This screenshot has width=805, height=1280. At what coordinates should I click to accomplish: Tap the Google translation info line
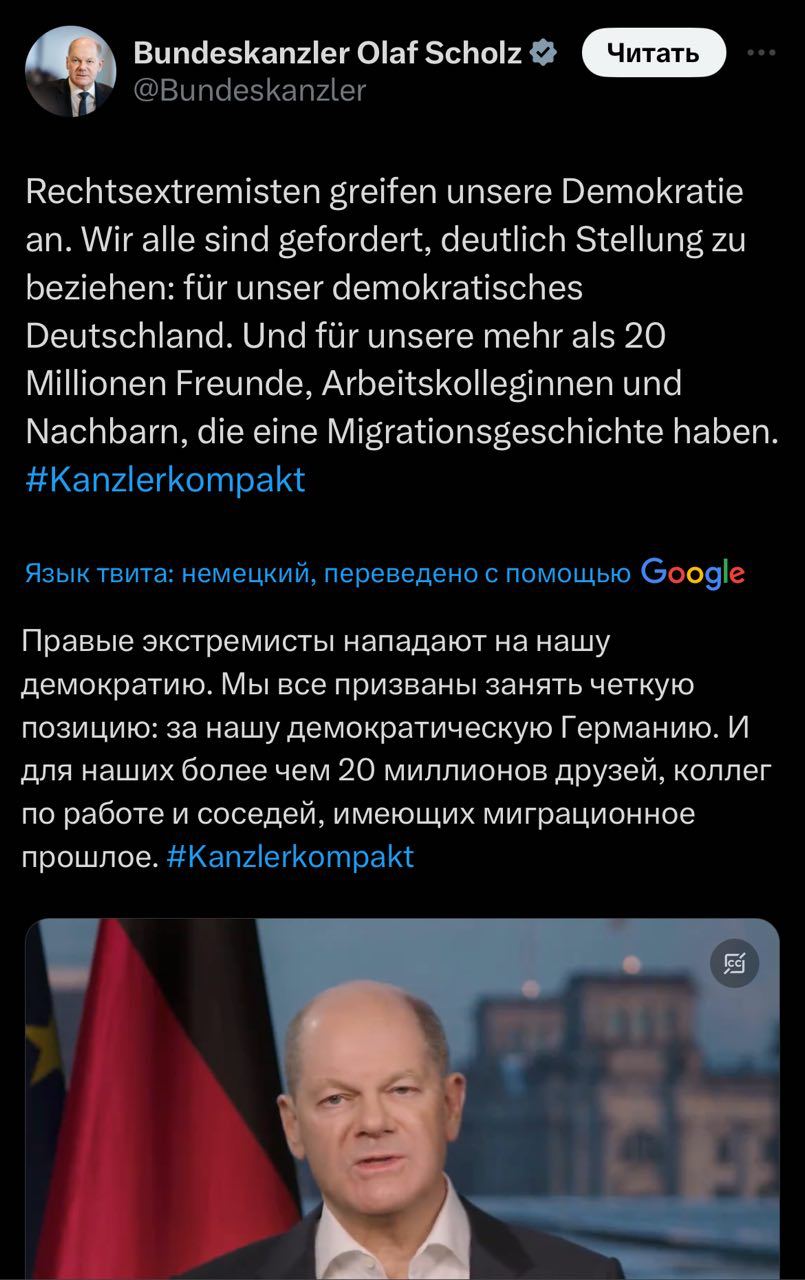point(384,573)
